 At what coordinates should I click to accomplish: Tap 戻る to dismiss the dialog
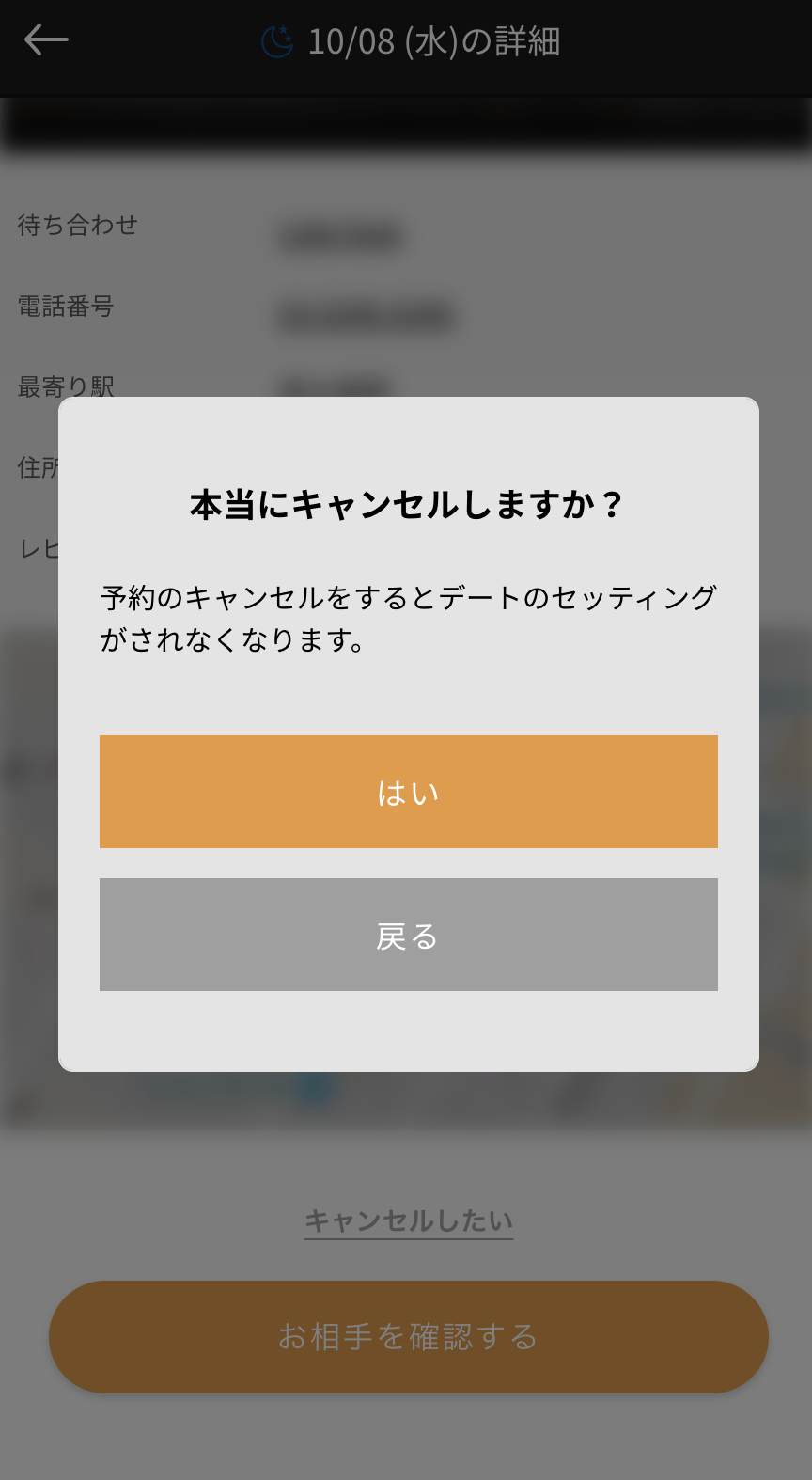pyautogui.click(x=408, y=935)
